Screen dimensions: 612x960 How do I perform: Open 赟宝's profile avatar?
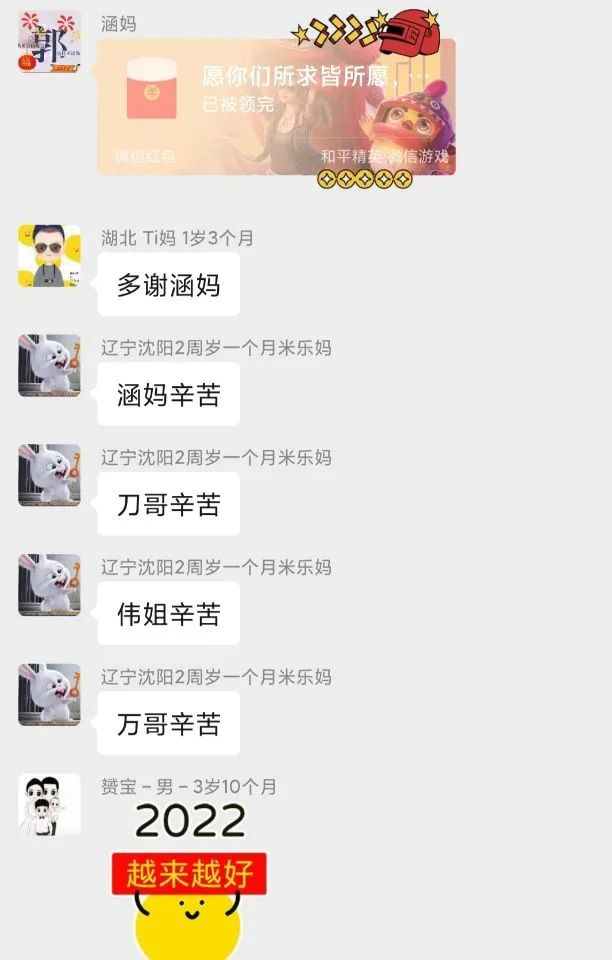pyautogui.click(x=49, y=804)
